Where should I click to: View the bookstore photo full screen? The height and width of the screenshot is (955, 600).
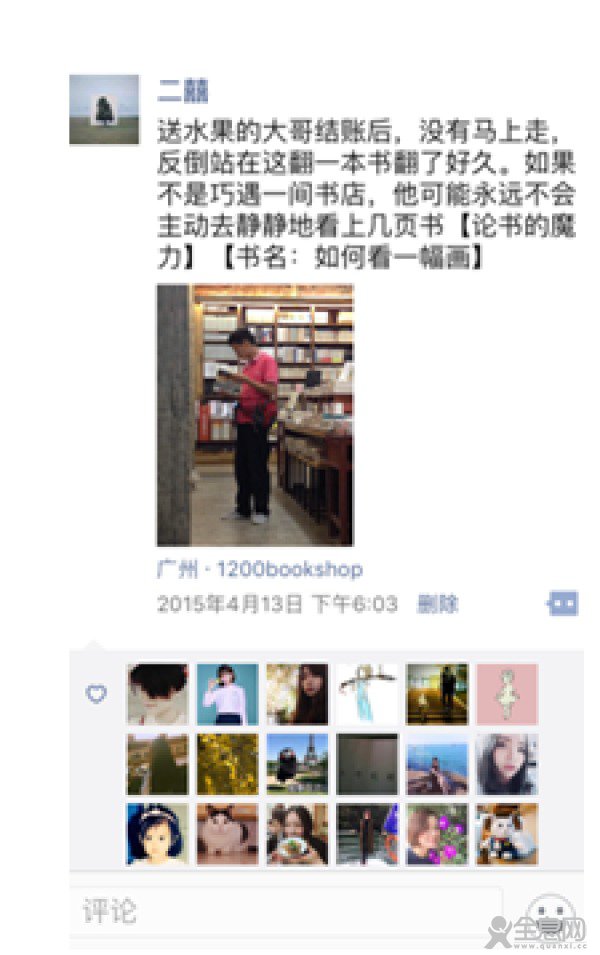pyautogui.click(x=255, y=414)
